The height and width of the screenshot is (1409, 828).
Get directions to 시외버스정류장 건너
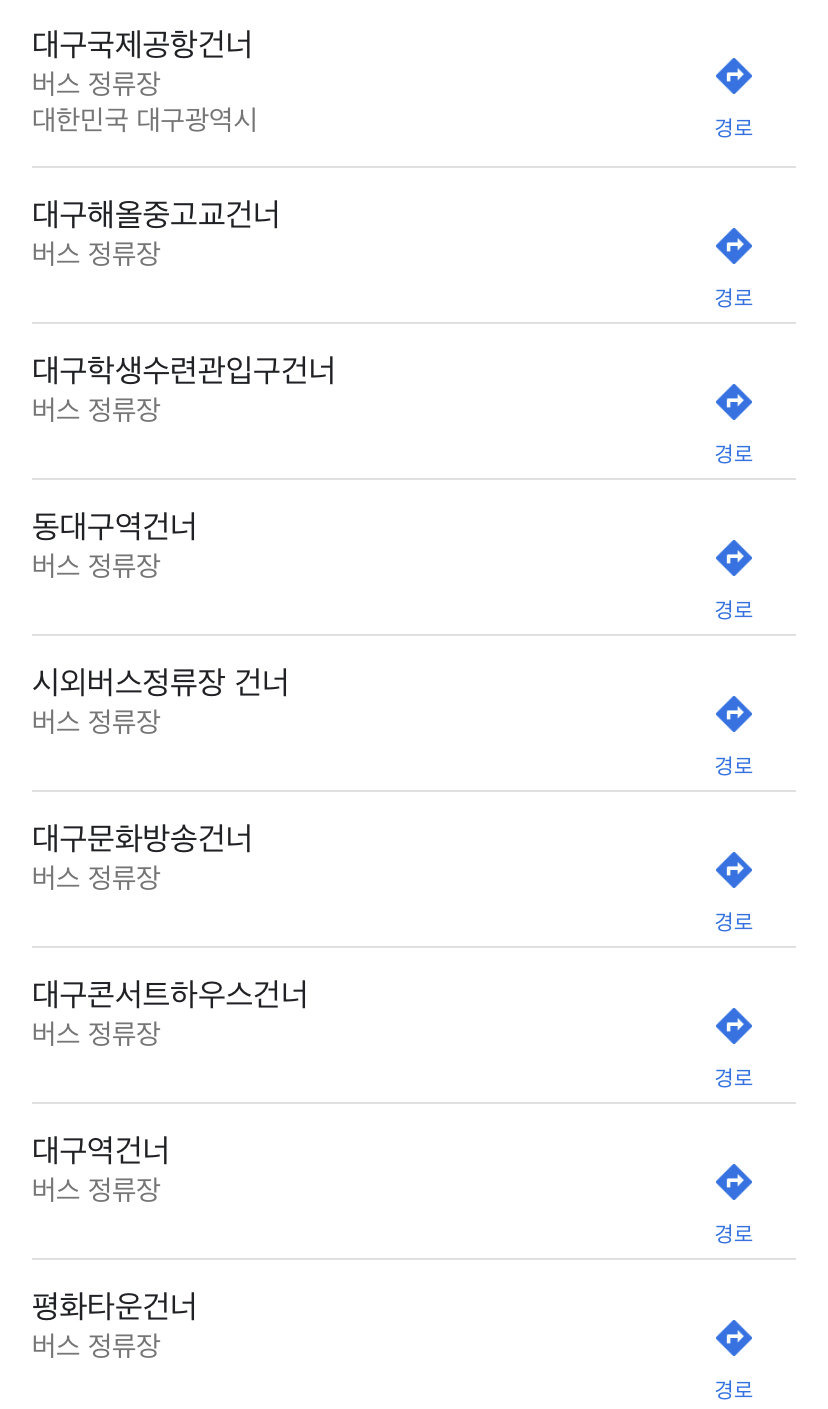click(733, 715)
